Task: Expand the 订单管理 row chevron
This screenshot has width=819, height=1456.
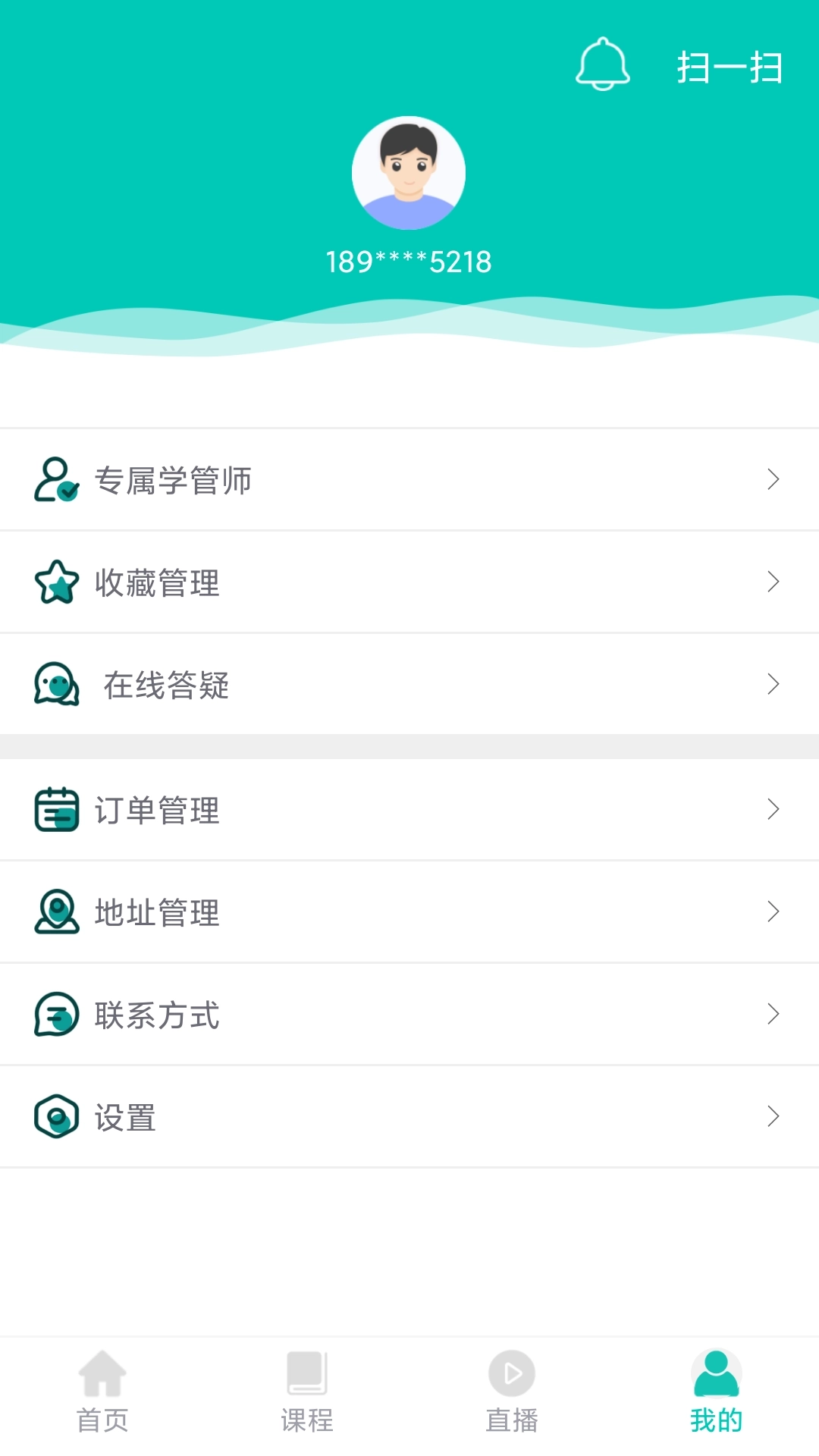Action: [773, 810]
